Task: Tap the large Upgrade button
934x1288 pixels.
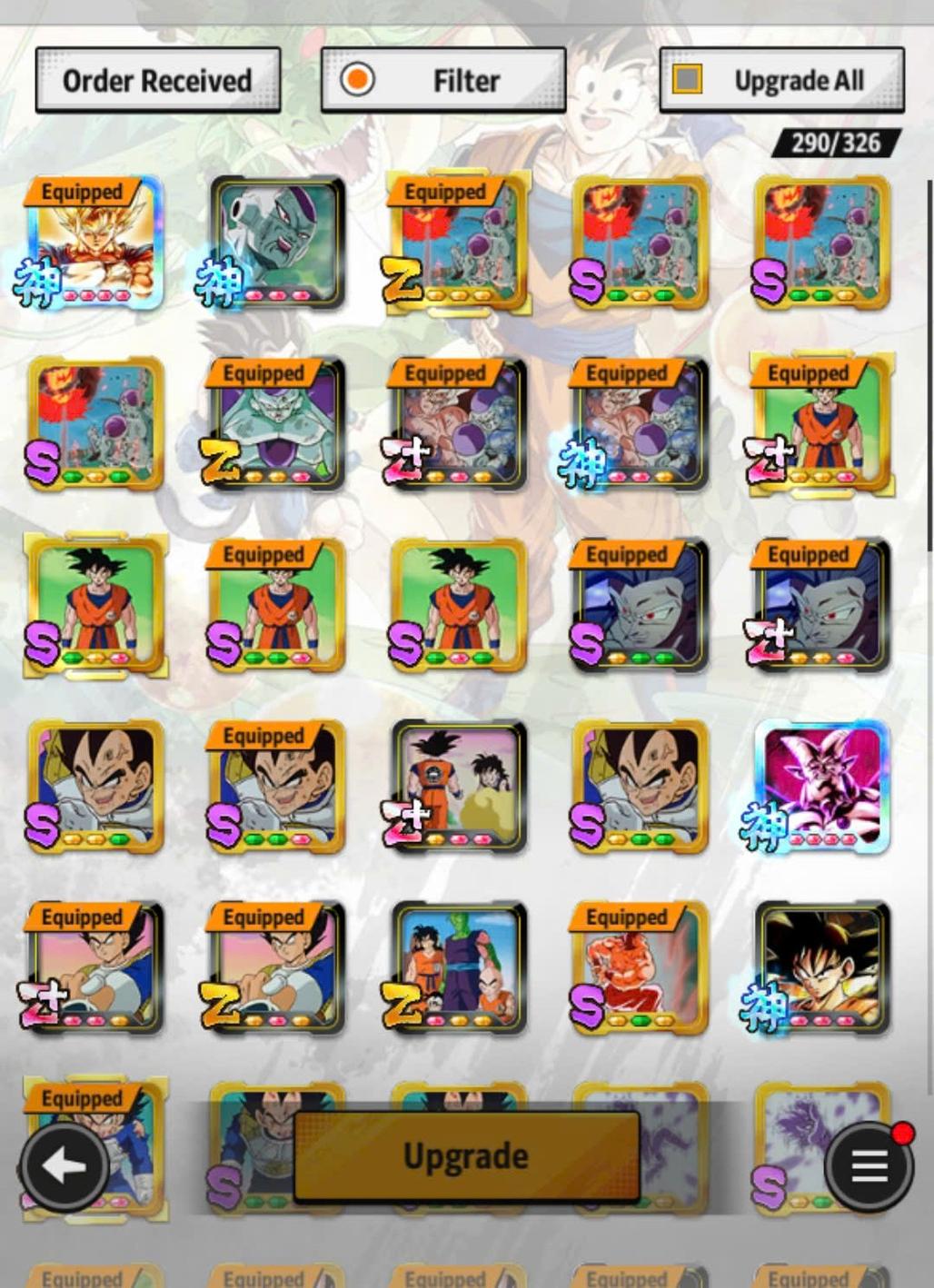Action: pos(466,1155)
